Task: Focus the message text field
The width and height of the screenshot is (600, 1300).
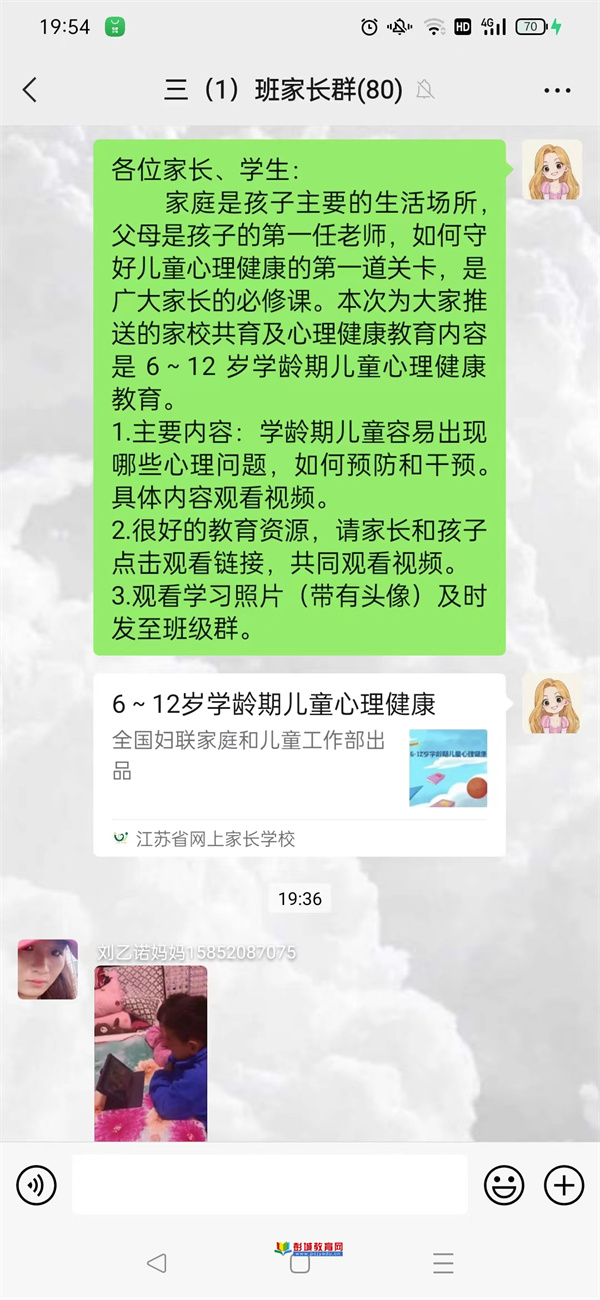Action: (269, 1185)
